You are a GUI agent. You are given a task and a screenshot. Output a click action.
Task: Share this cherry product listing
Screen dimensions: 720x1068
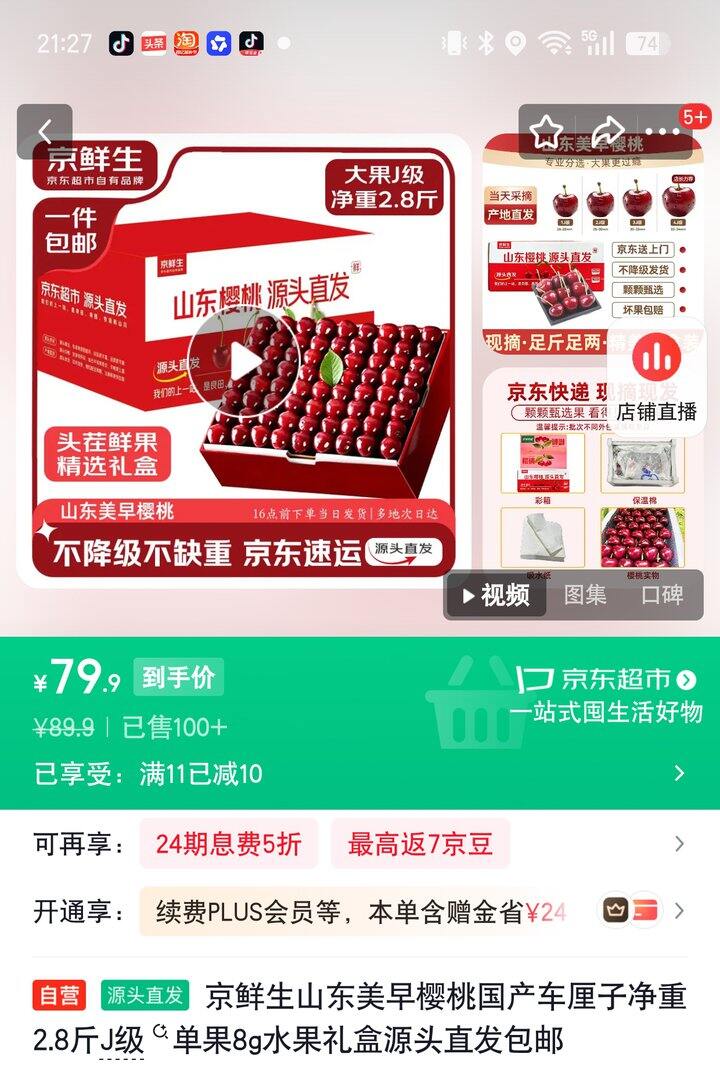pos(607,131)
